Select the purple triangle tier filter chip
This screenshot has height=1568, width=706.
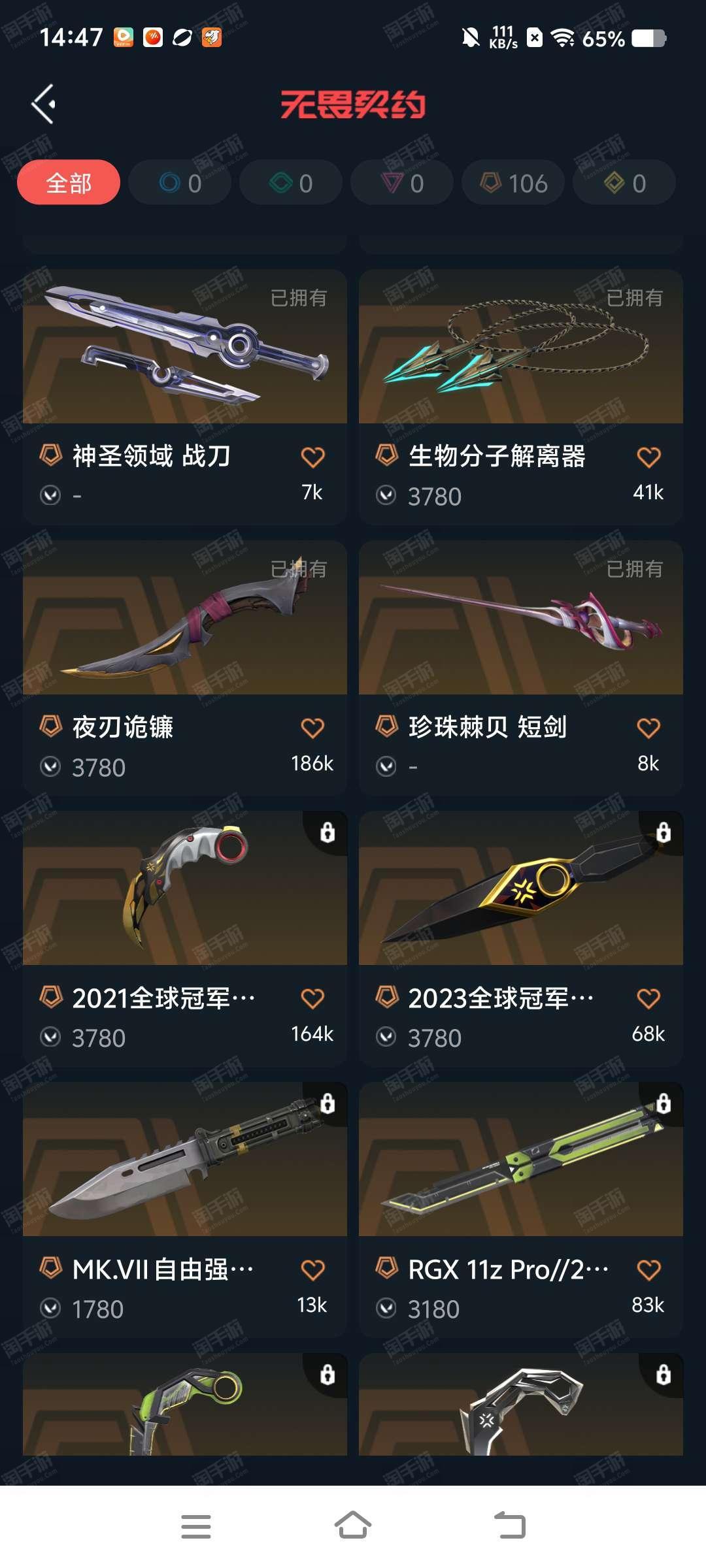coord(402,182)
